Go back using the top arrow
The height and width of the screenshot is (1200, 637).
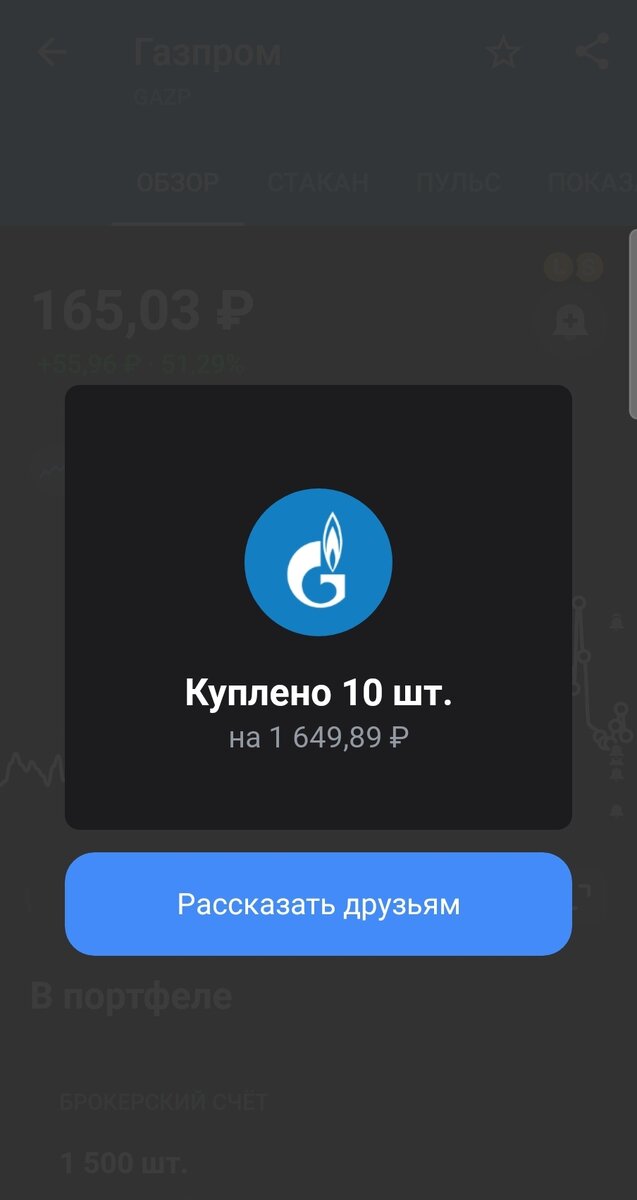[x=51, y=53]
